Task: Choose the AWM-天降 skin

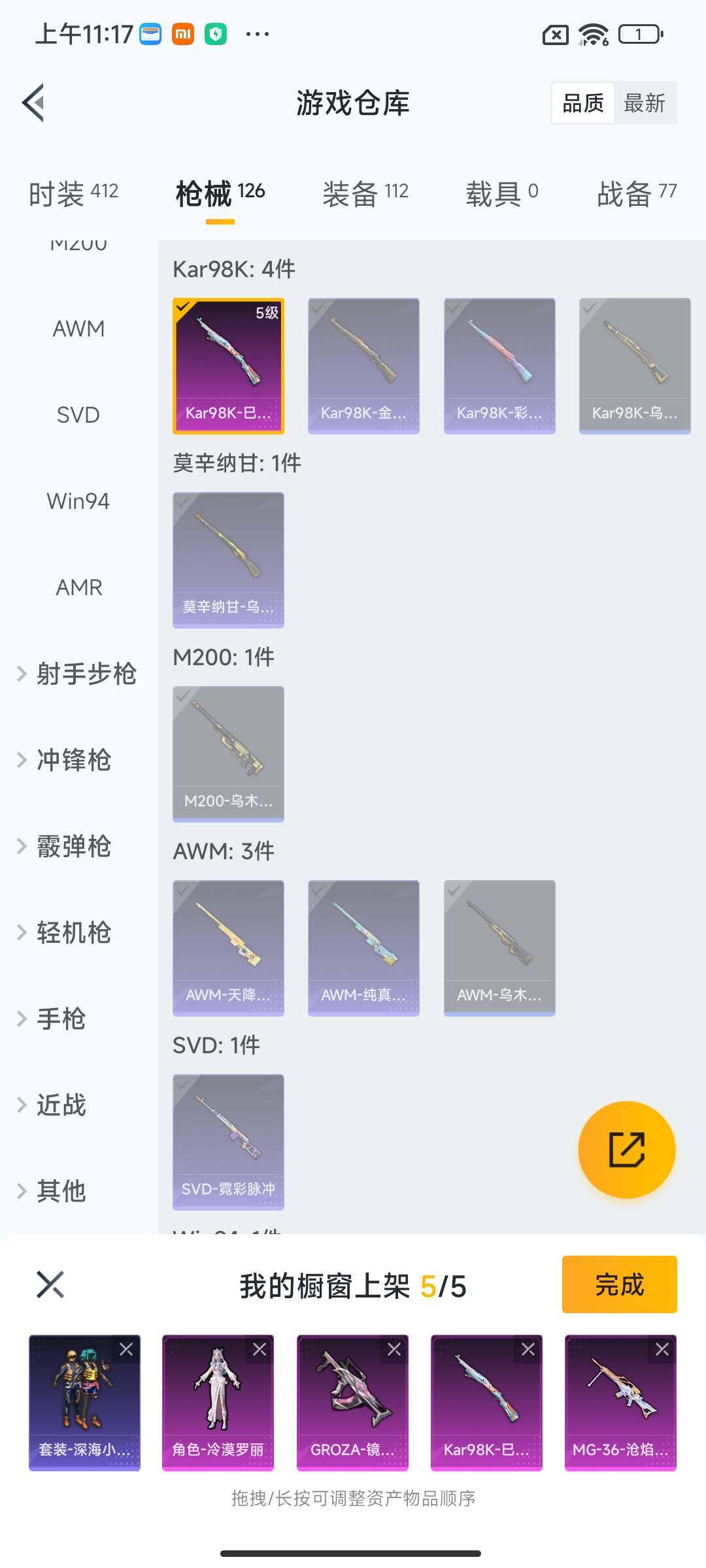Action: (x=228, y=947)
